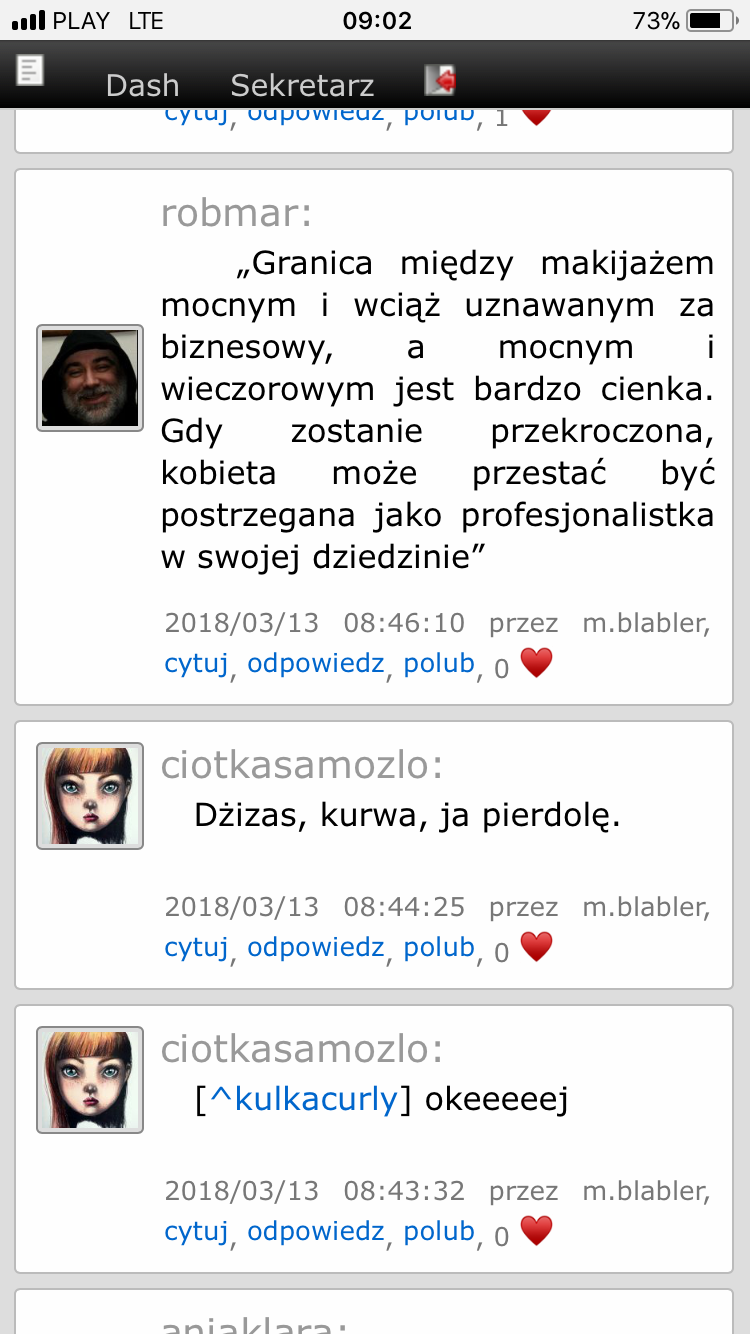The width and height of the screenshot is (750, 1334).
Task: Tap the page menu icon in header
Action: (31, 70)
